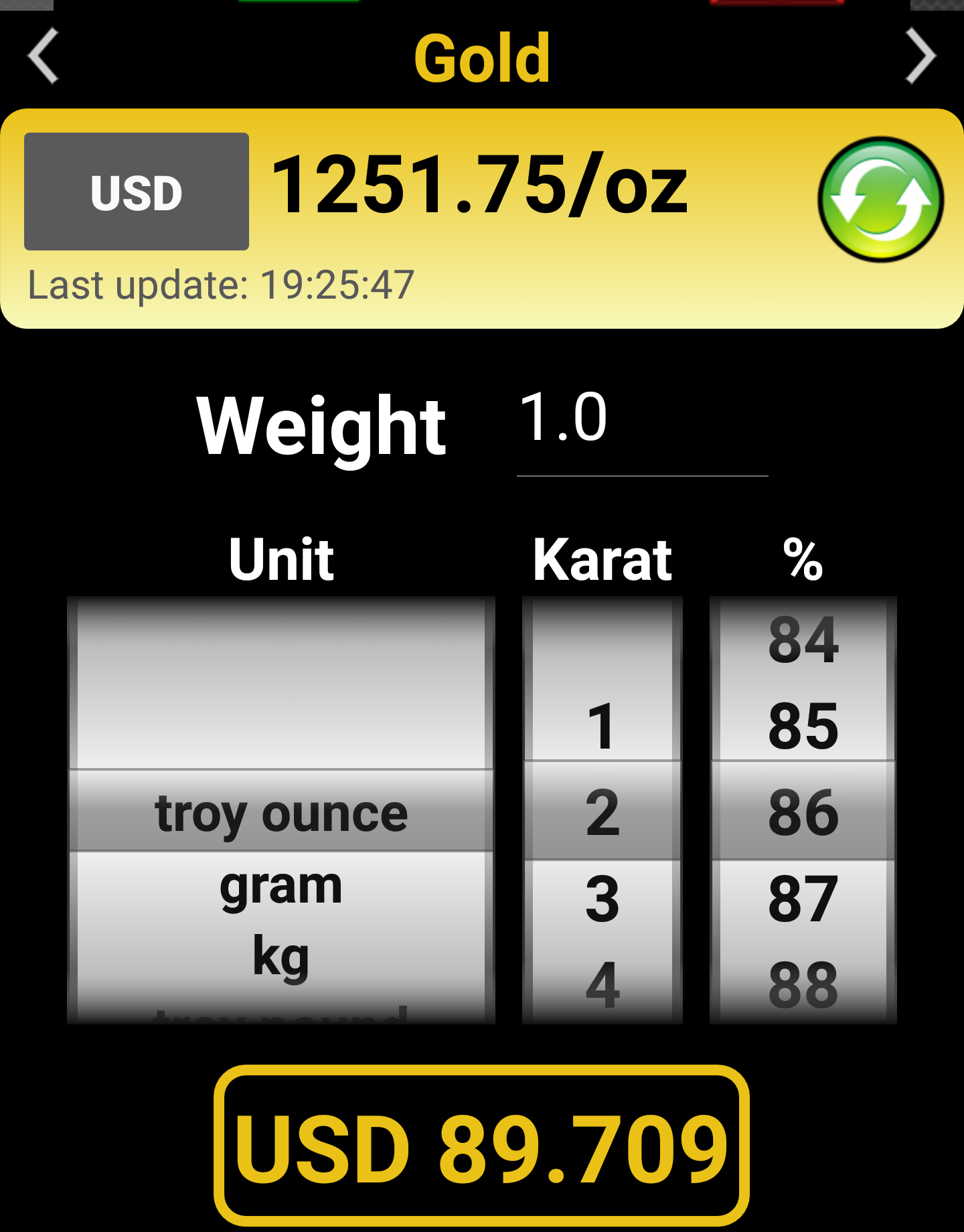Select 1 in the Karat picker
The width and height of the screenshot is (964, 1232).
[x=602, y=726]
